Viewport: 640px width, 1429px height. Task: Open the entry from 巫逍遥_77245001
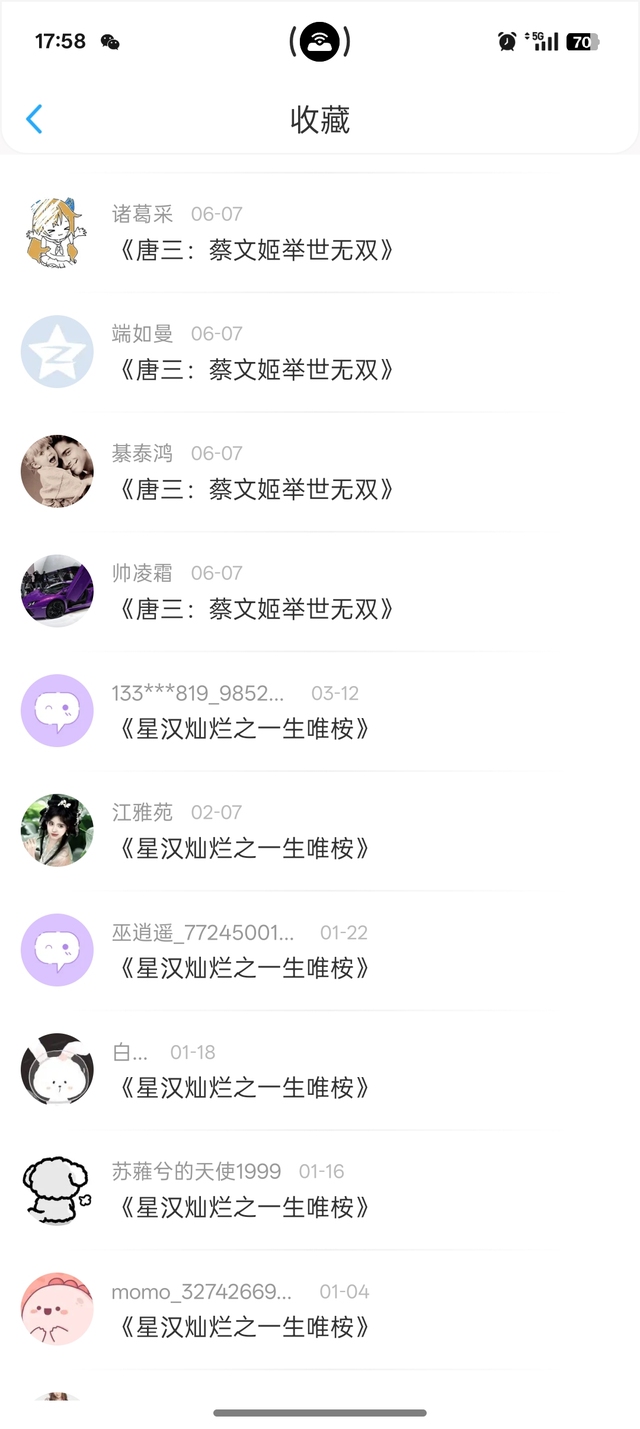[245, 968]
